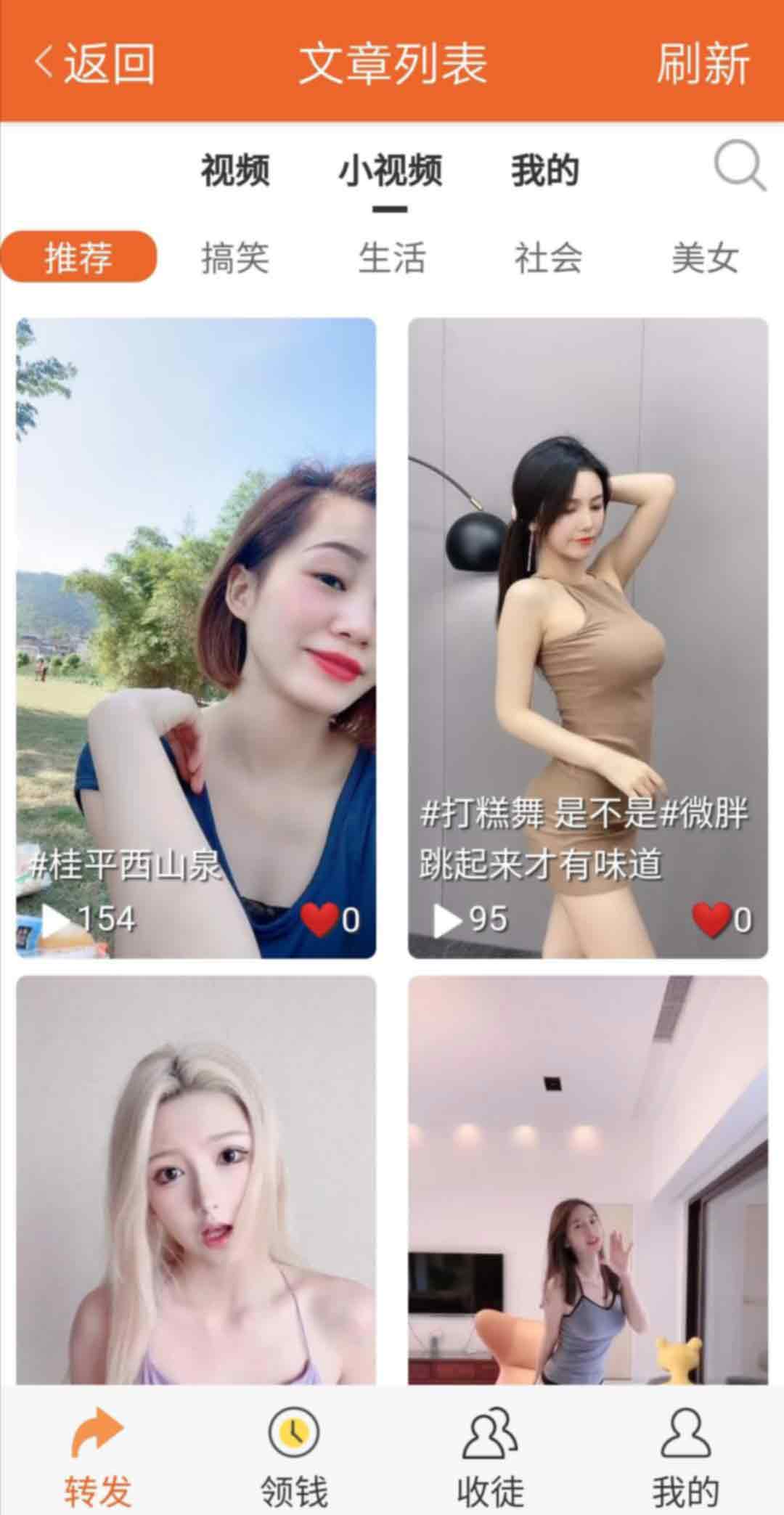This screenshot has width=784, height=1515.
Task: Open the #桂平西山泉 video
Action: point(196,638)
